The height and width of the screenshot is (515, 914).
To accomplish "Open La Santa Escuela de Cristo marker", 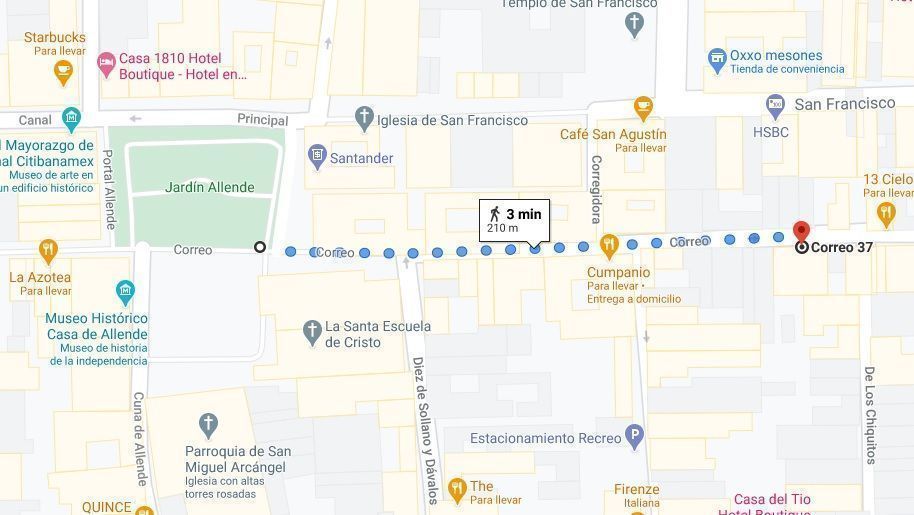I will tap(313, 329).
